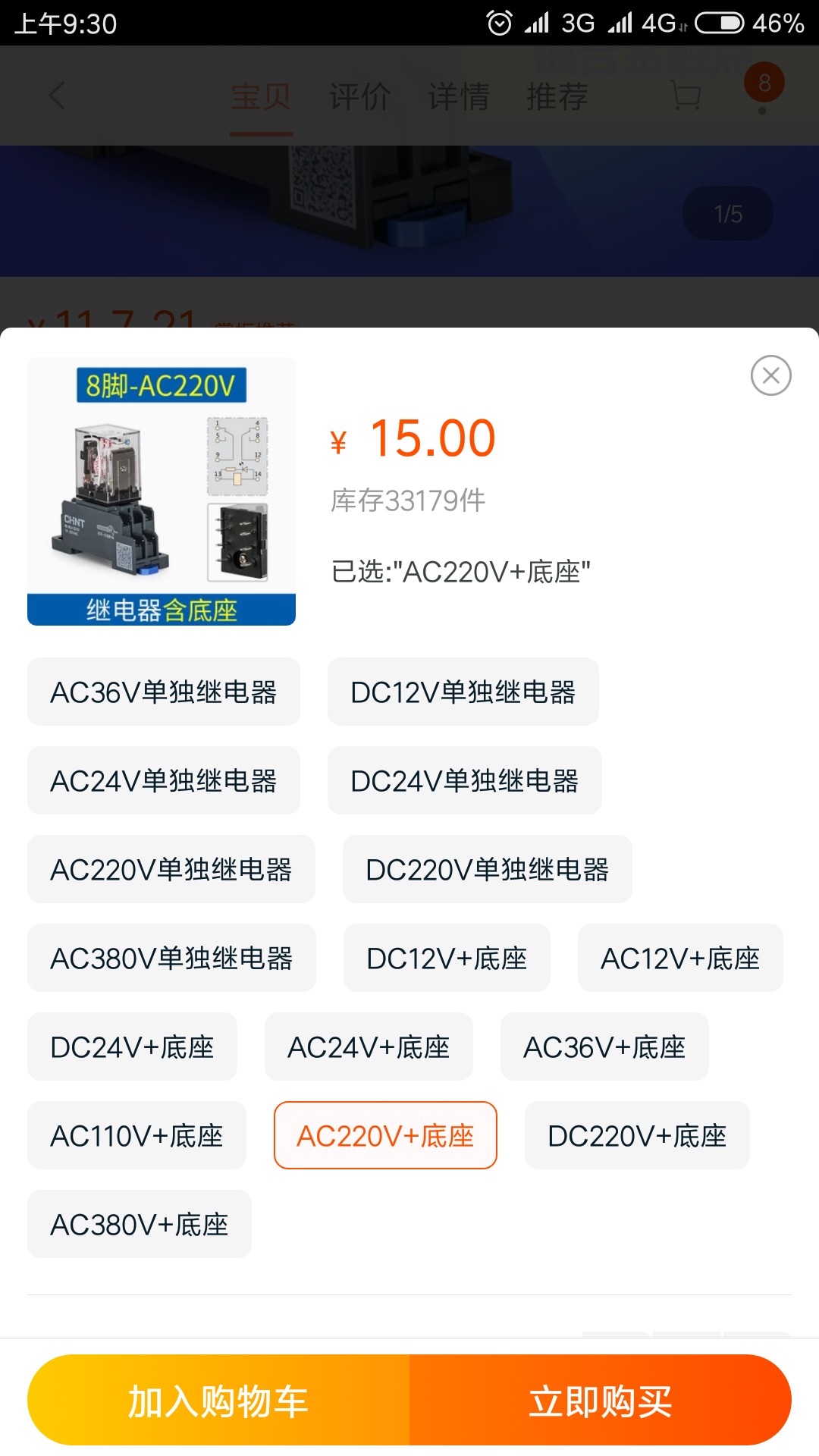Tap 立即购买 to buy now
The height and width of the screenshot is (1456, 819).
click(601, 1400)
